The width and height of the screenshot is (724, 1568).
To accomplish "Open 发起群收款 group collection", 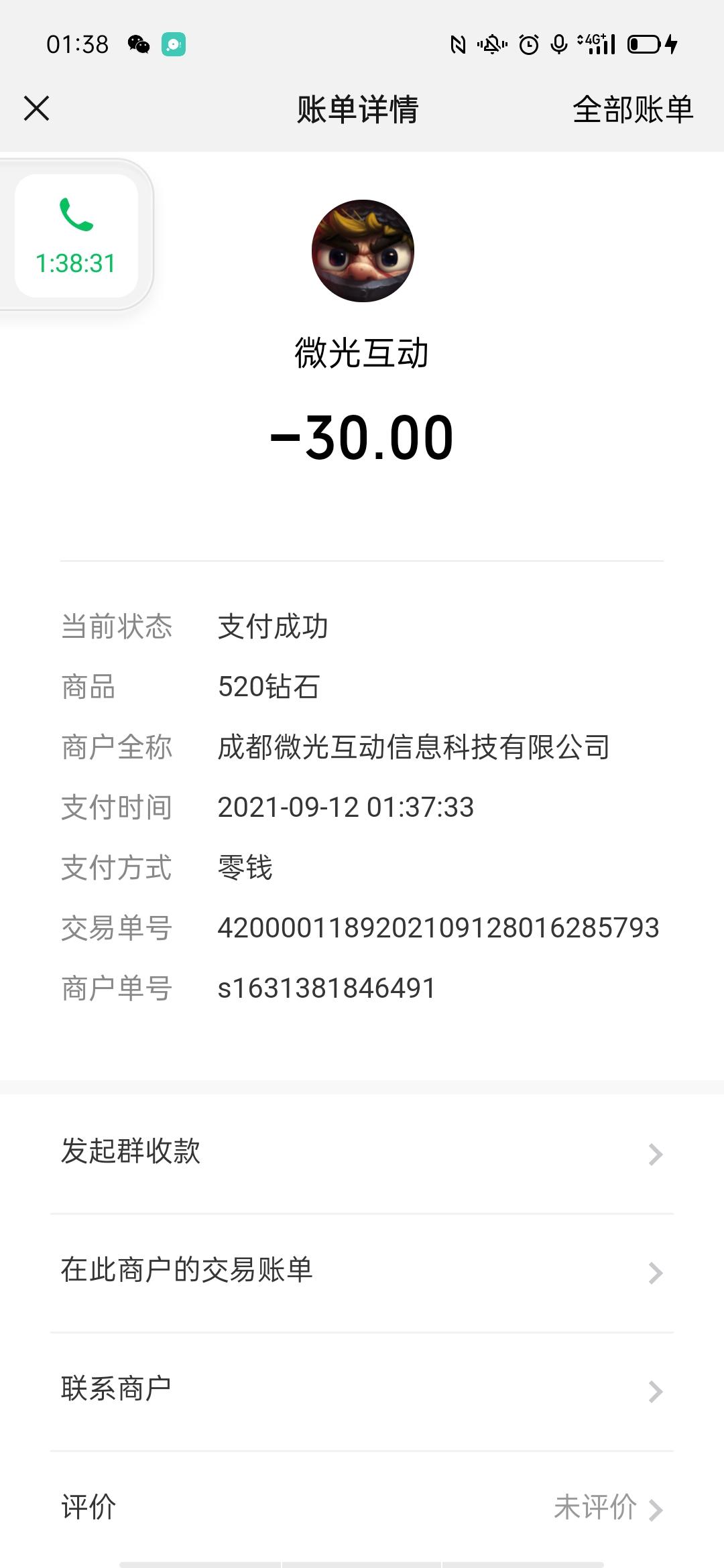I will (362, 1153).
